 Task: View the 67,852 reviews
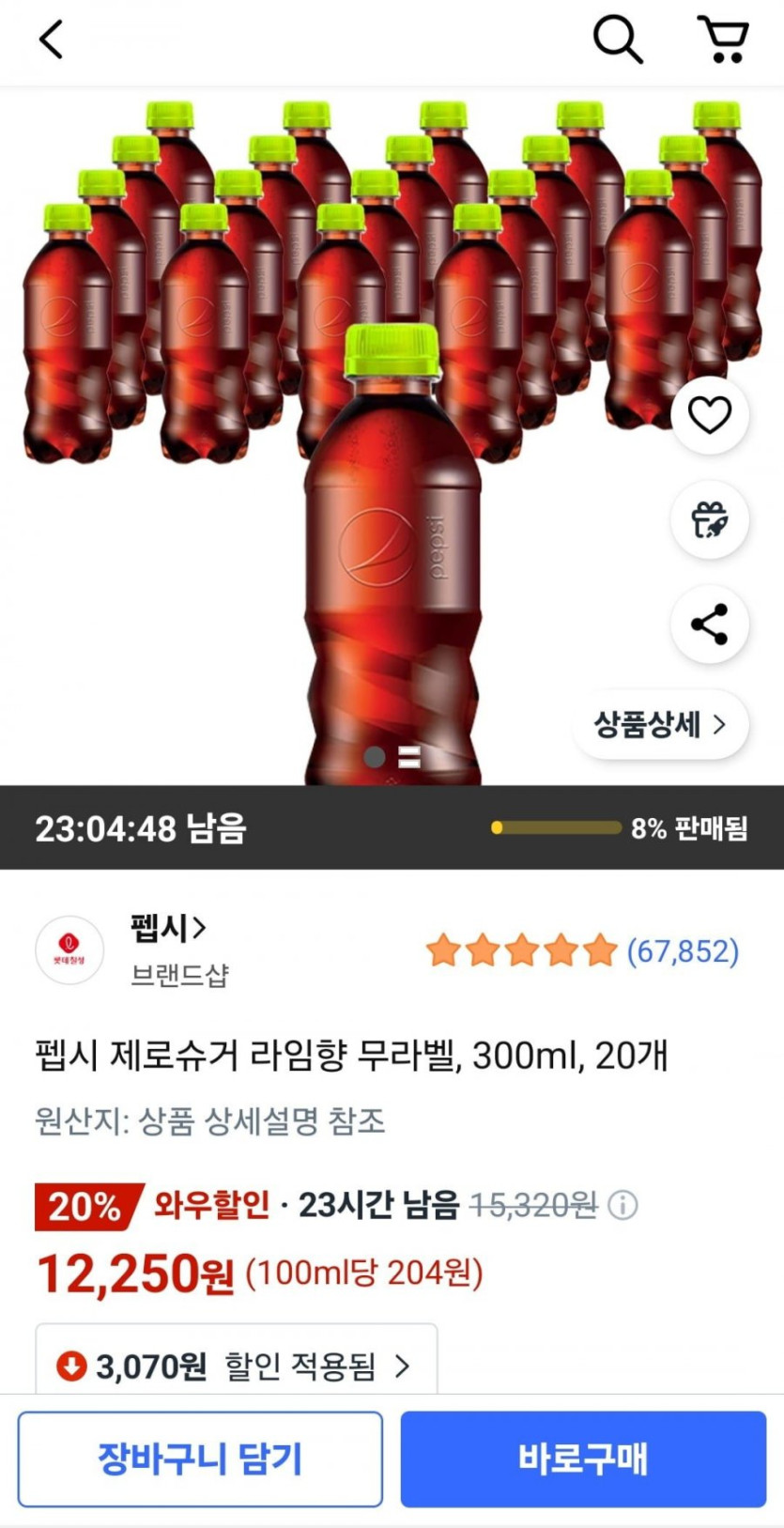[682, 950]
